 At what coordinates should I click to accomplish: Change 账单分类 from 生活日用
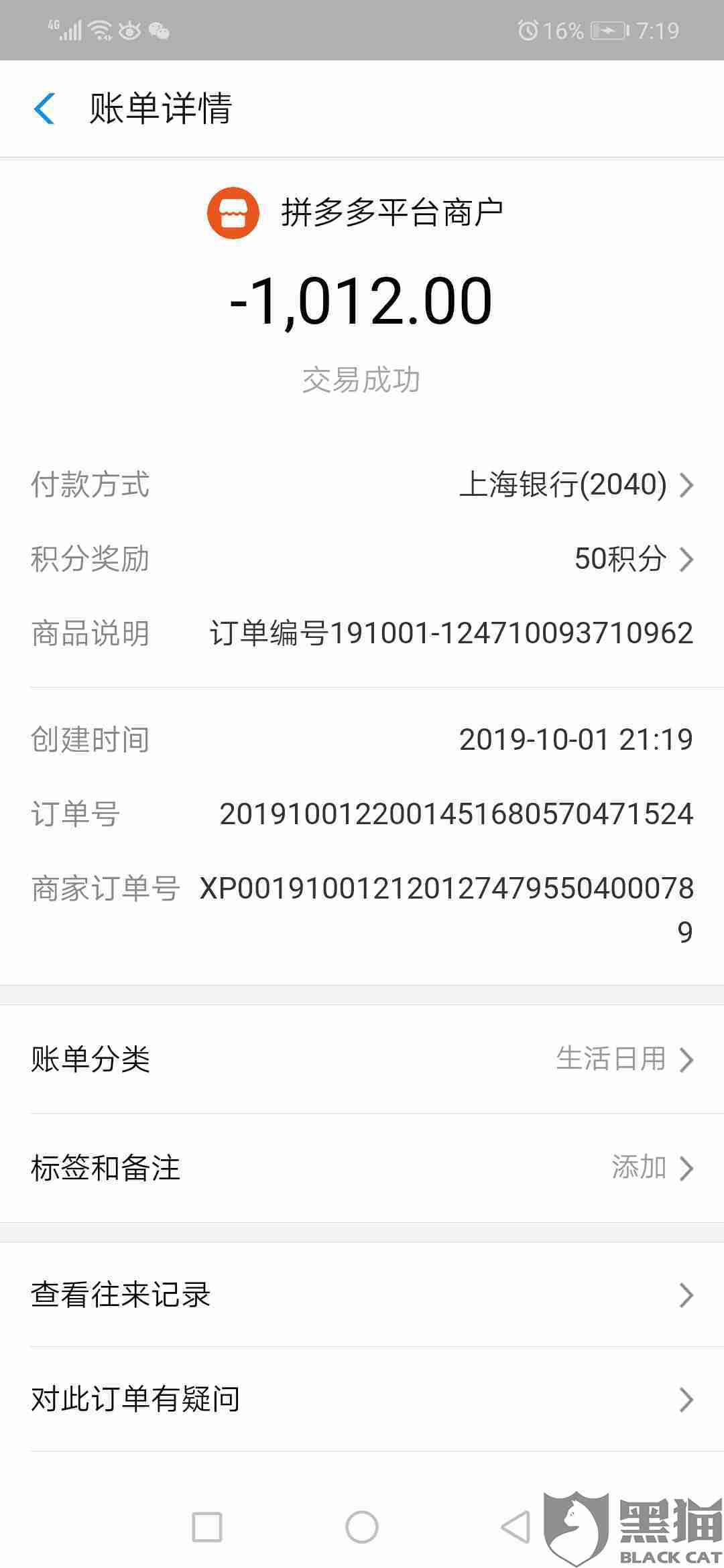tap(623, 1059)
